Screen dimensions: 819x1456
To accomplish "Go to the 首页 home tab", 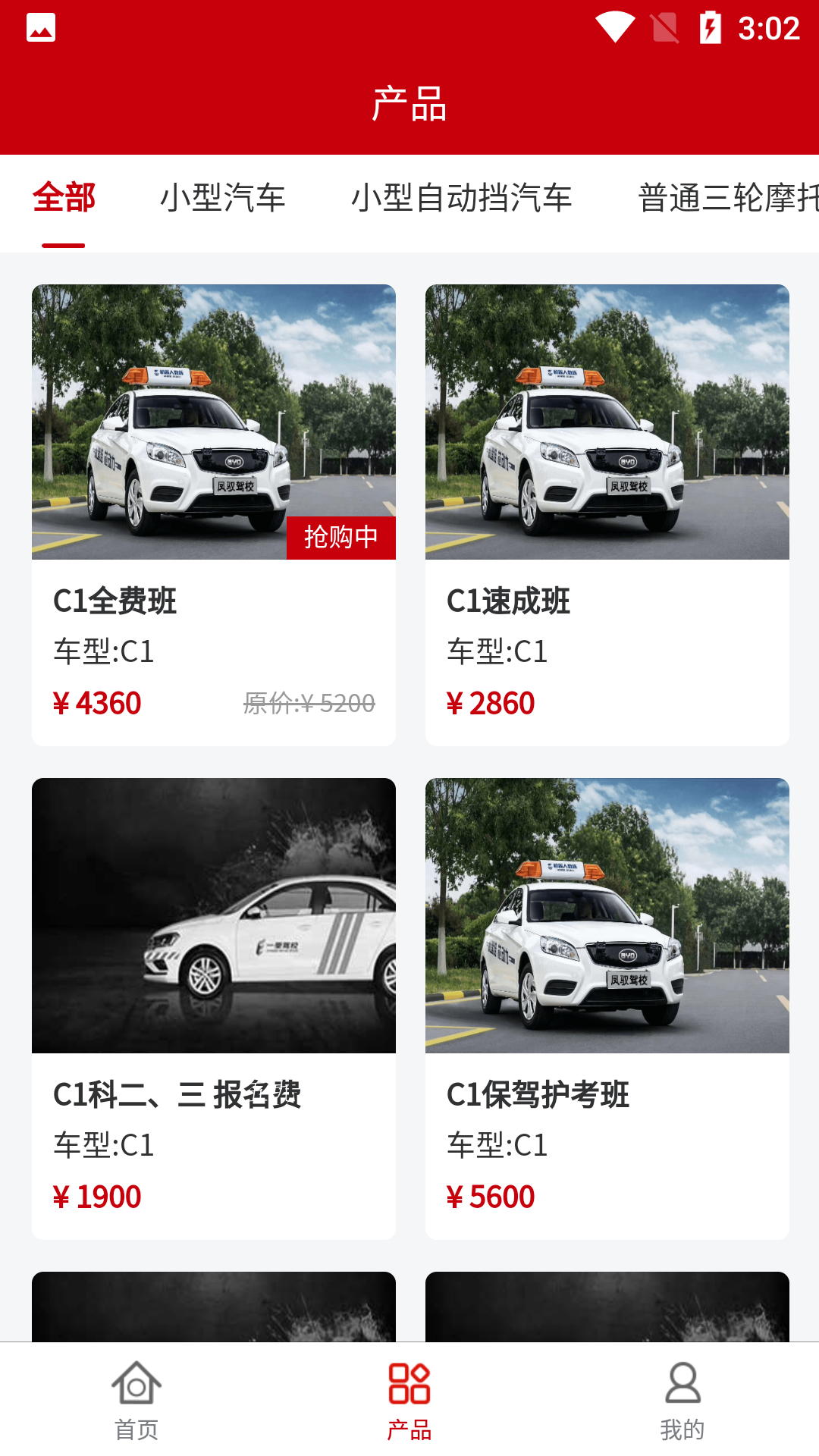I will [x=136, y=1401].
